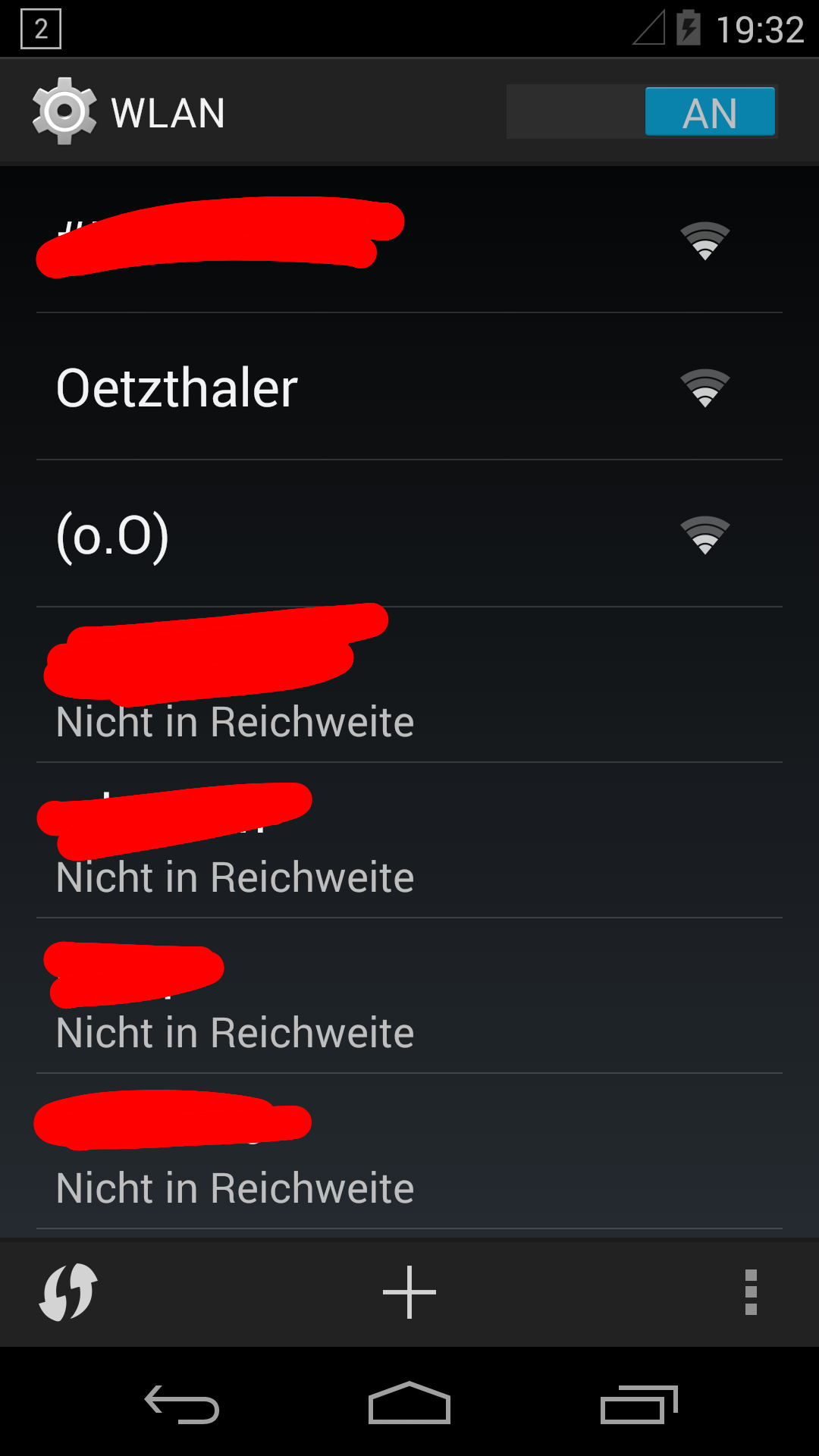Tap the system back button
The image size is (819, 1456).
pyautogui.click(x=182, y=1404)
